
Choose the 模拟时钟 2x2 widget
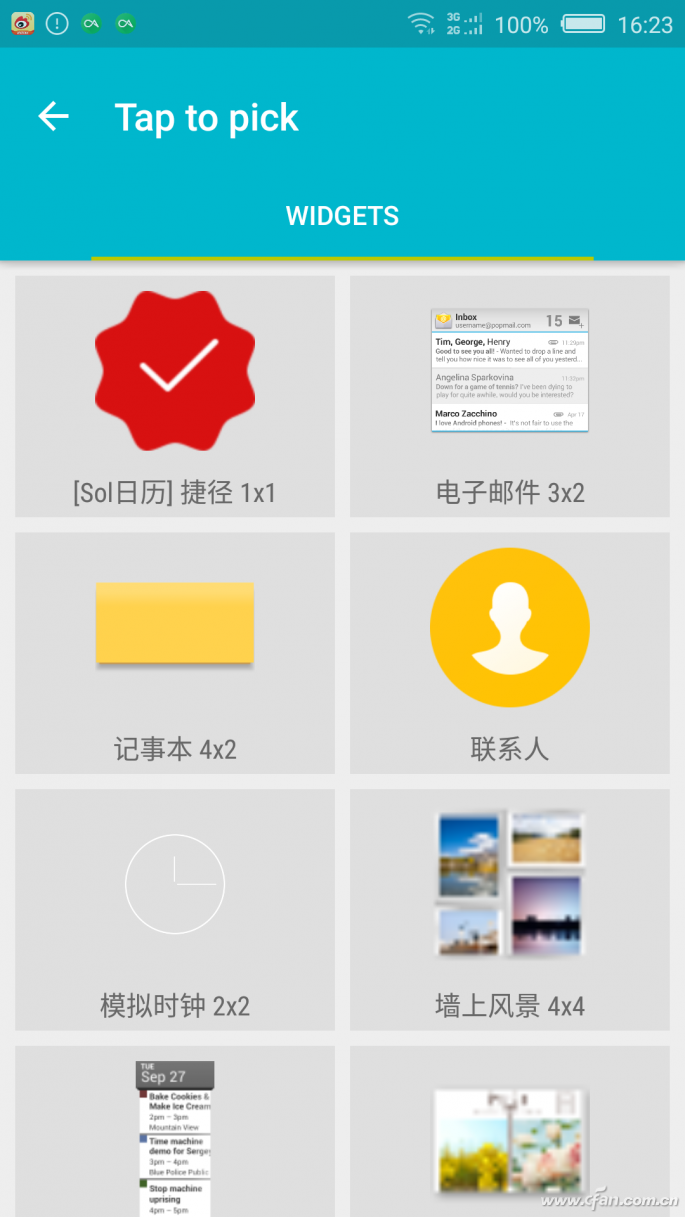pos(175,909)
